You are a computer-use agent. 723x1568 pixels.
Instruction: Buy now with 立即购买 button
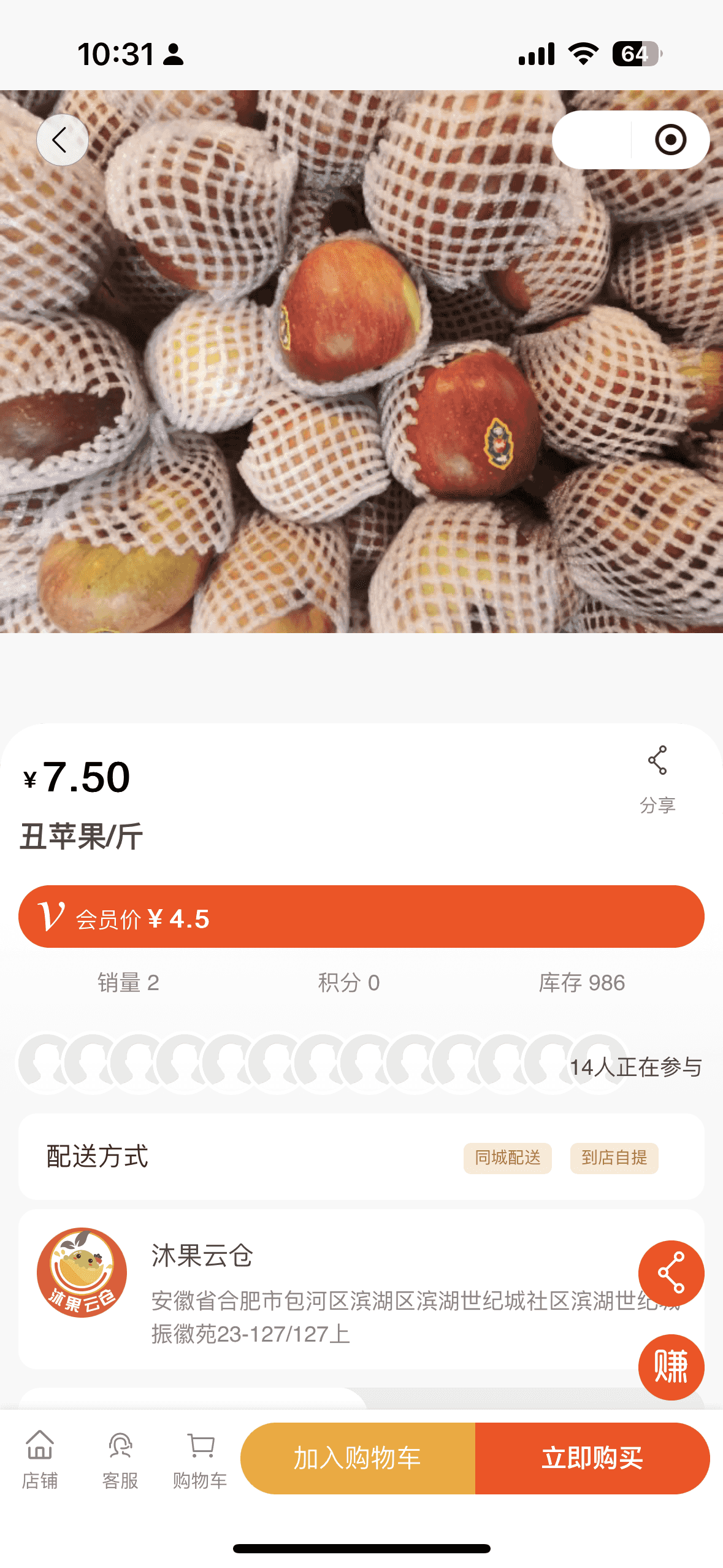[592, 1458]
